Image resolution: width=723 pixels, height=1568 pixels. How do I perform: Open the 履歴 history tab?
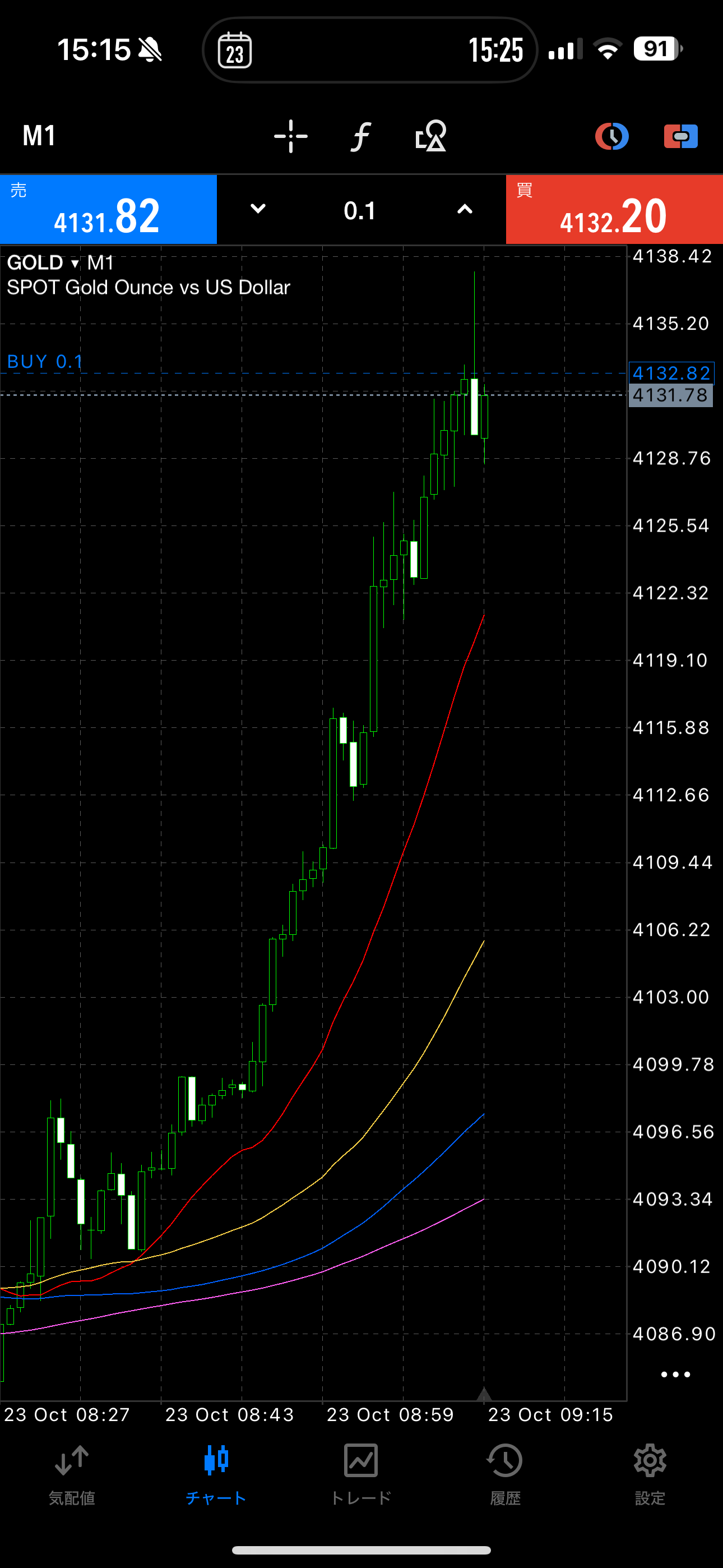point(505,1474)
